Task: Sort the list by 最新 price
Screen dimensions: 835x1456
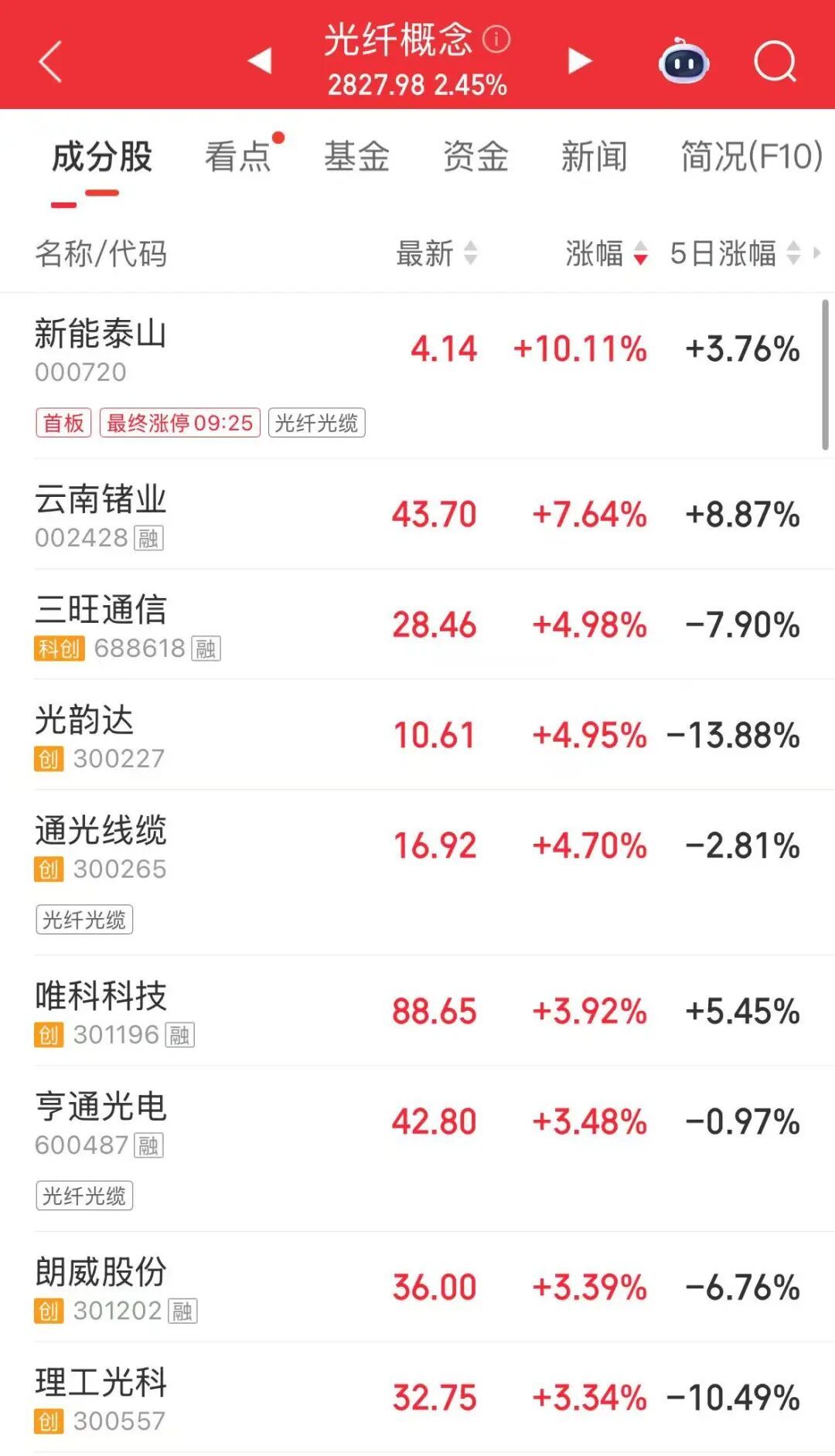Action: click(437, 253)
